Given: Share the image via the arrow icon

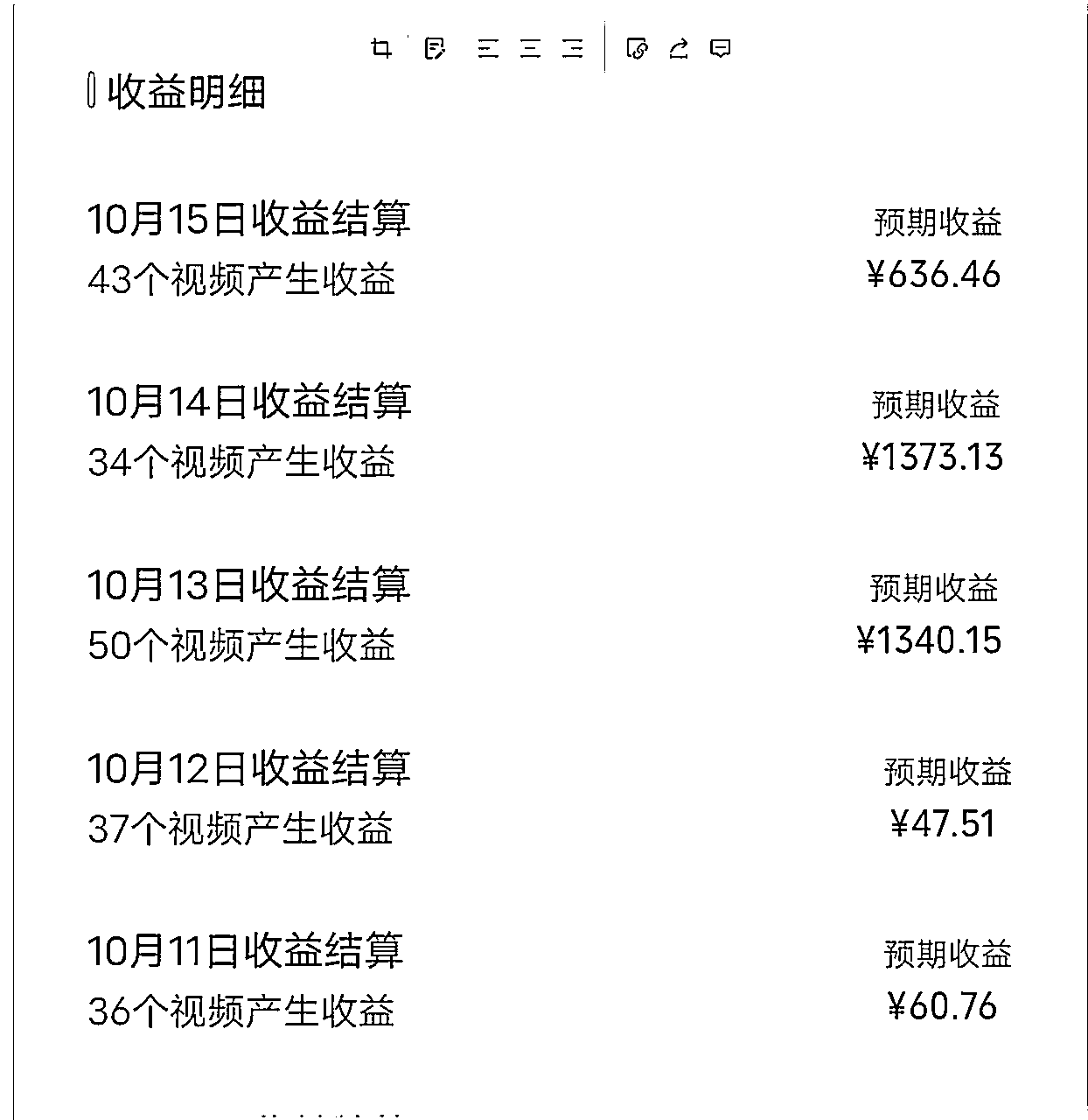Looking at the screenshot, I should point(679,48).
